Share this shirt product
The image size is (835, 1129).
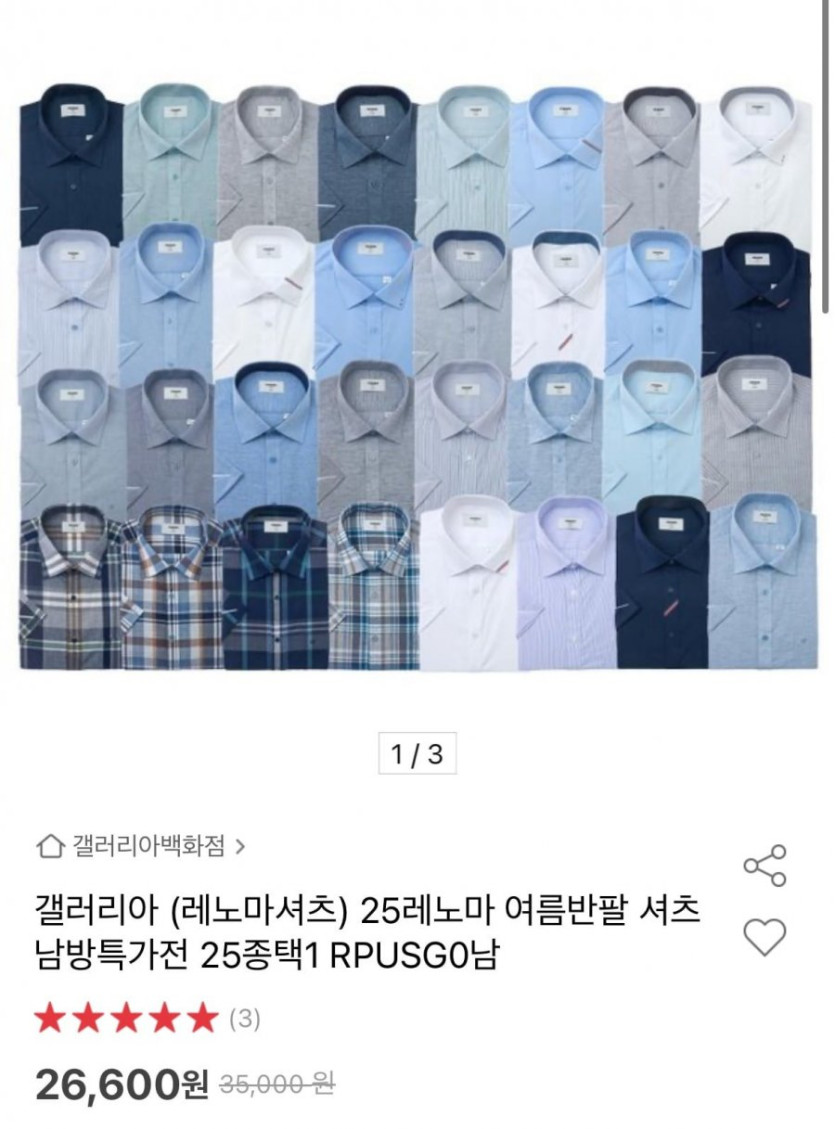765,865
